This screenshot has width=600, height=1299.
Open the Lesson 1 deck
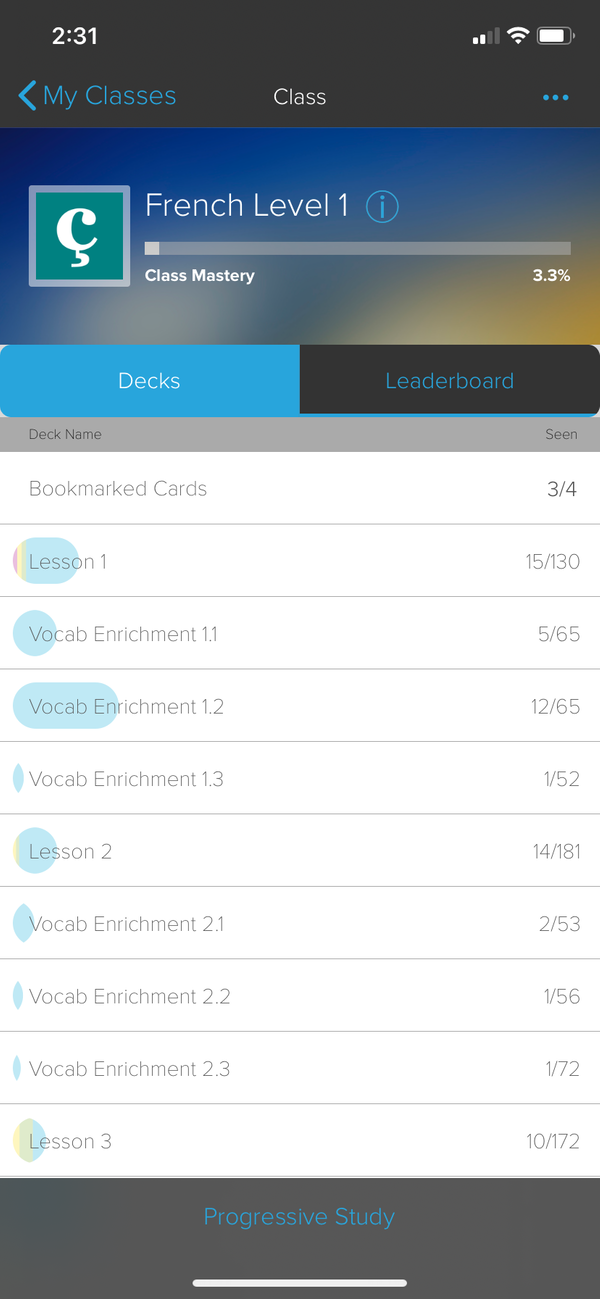point(300,561)
